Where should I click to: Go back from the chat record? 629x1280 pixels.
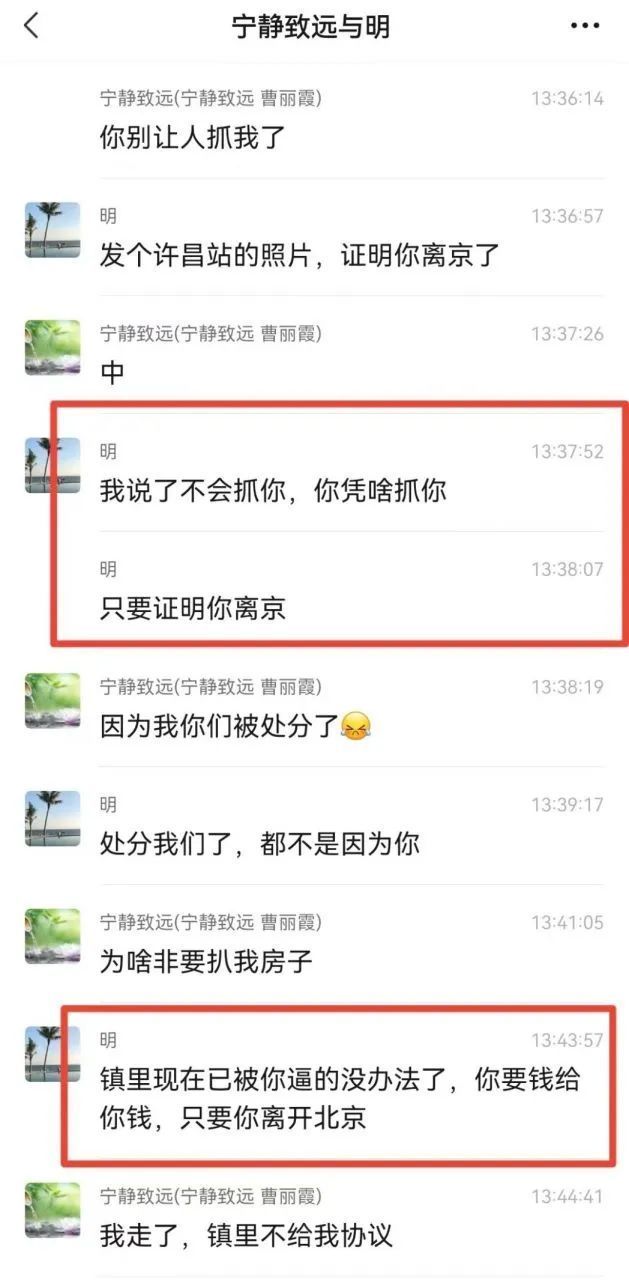coord(31,26)
